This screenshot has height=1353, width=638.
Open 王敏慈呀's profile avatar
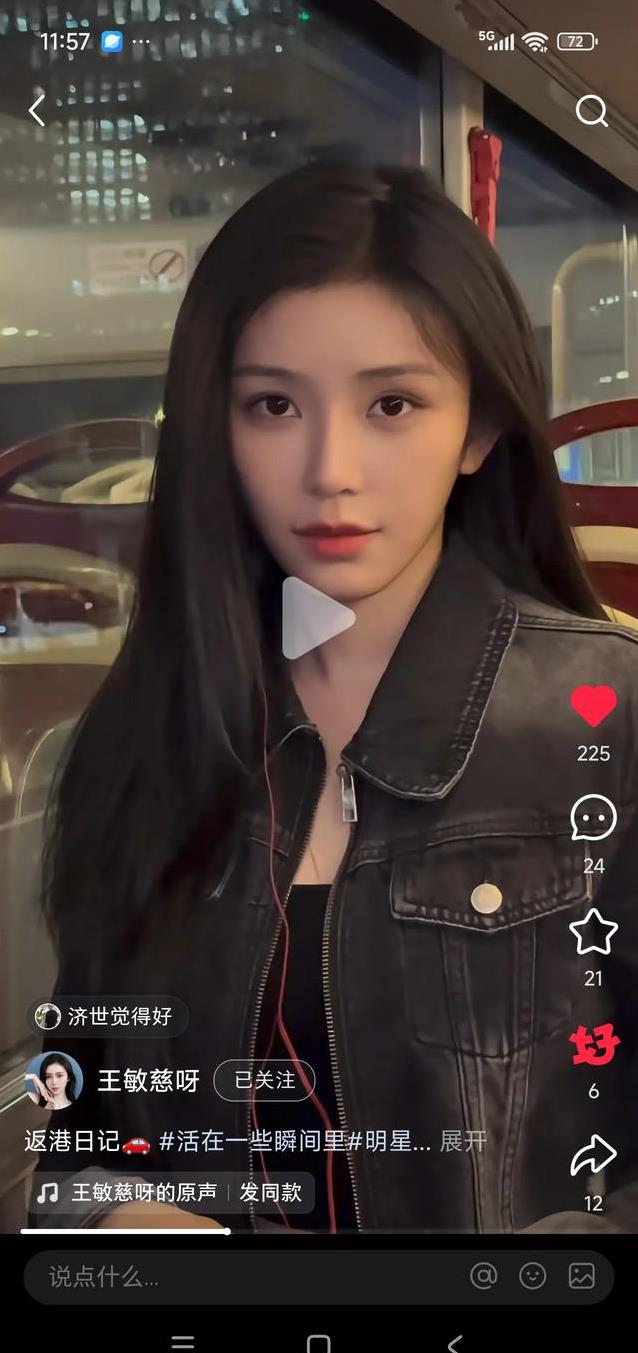point(53,1080)
